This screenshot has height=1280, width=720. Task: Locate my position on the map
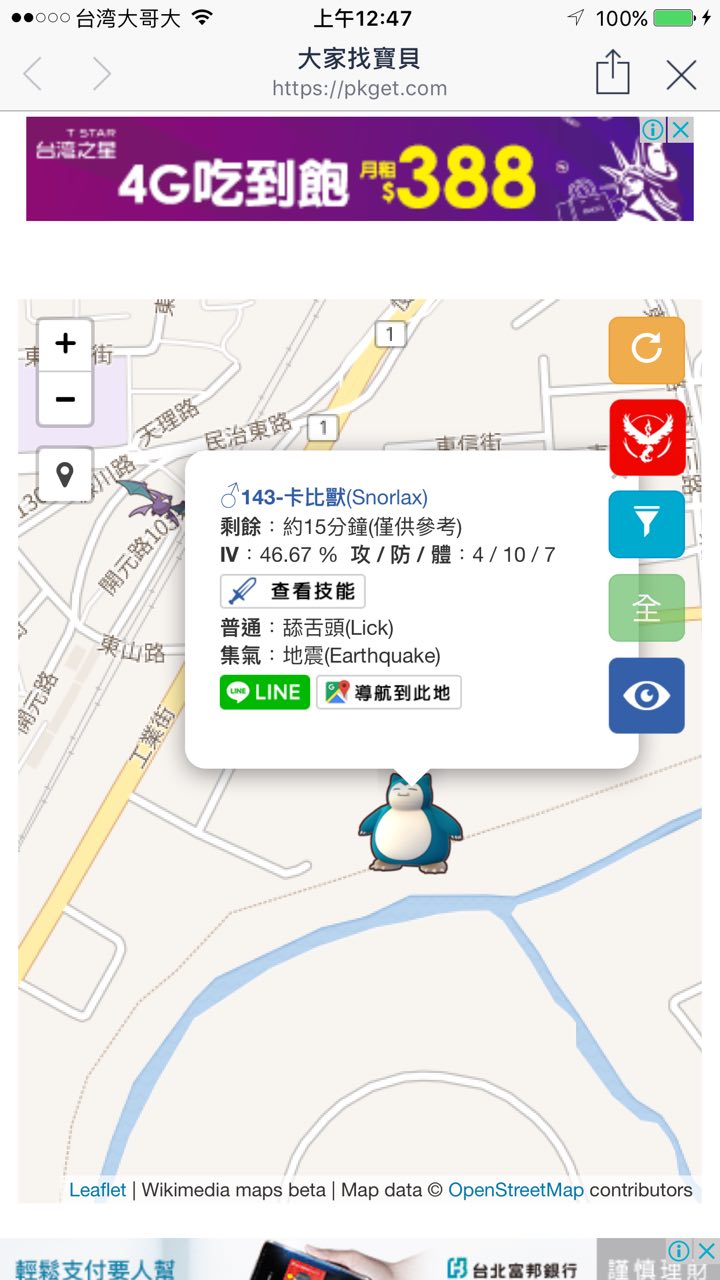(x=65, y=474)
